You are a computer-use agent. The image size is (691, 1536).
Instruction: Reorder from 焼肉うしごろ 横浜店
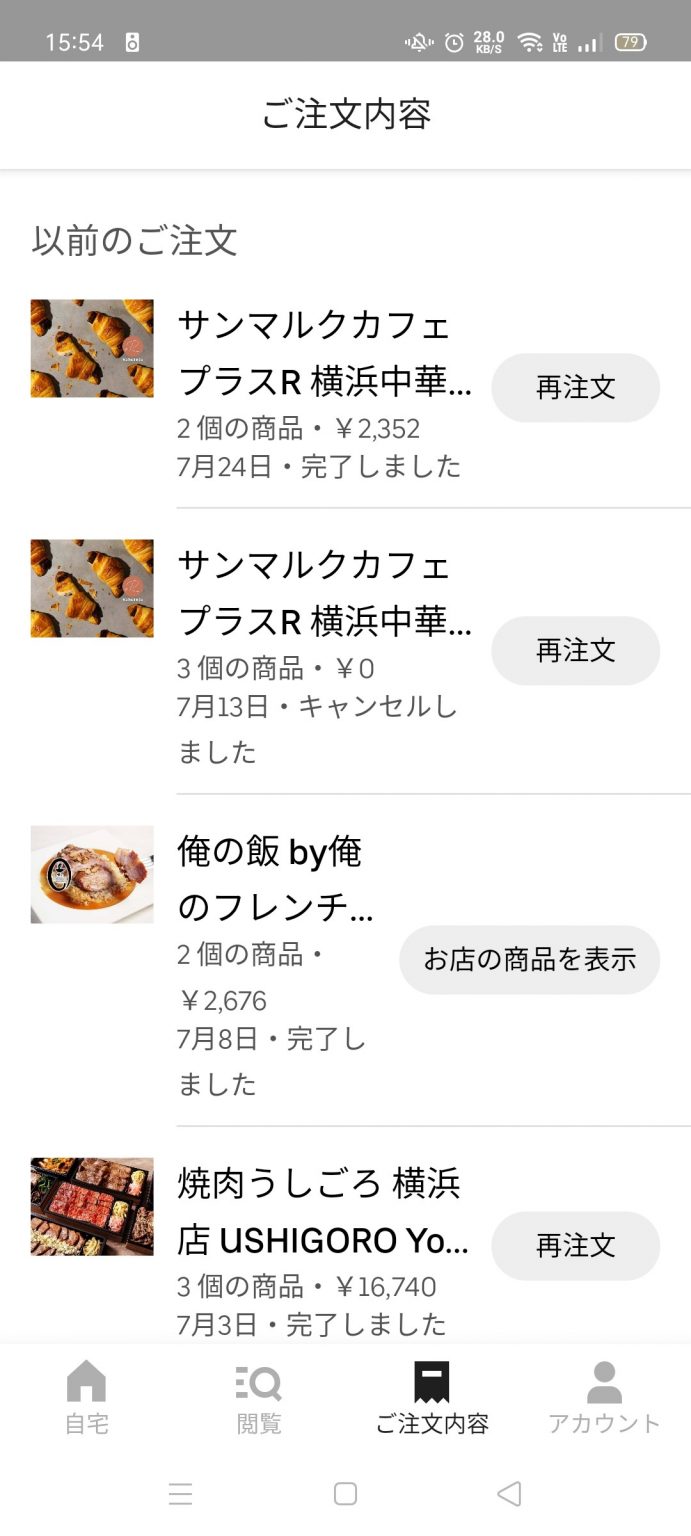[x=575, y=1245]
